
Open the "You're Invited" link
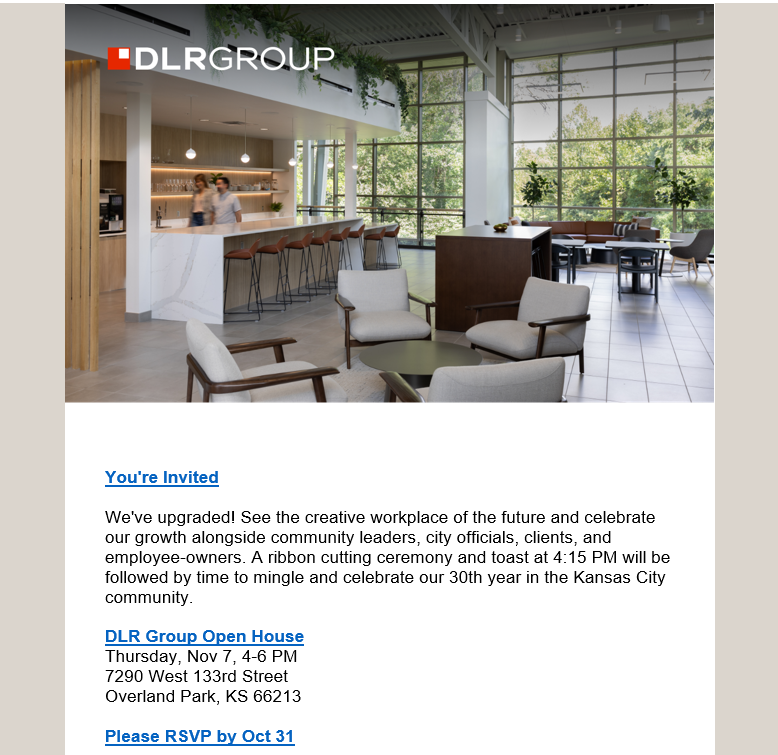pyautogui.click(x=161, y=477)
